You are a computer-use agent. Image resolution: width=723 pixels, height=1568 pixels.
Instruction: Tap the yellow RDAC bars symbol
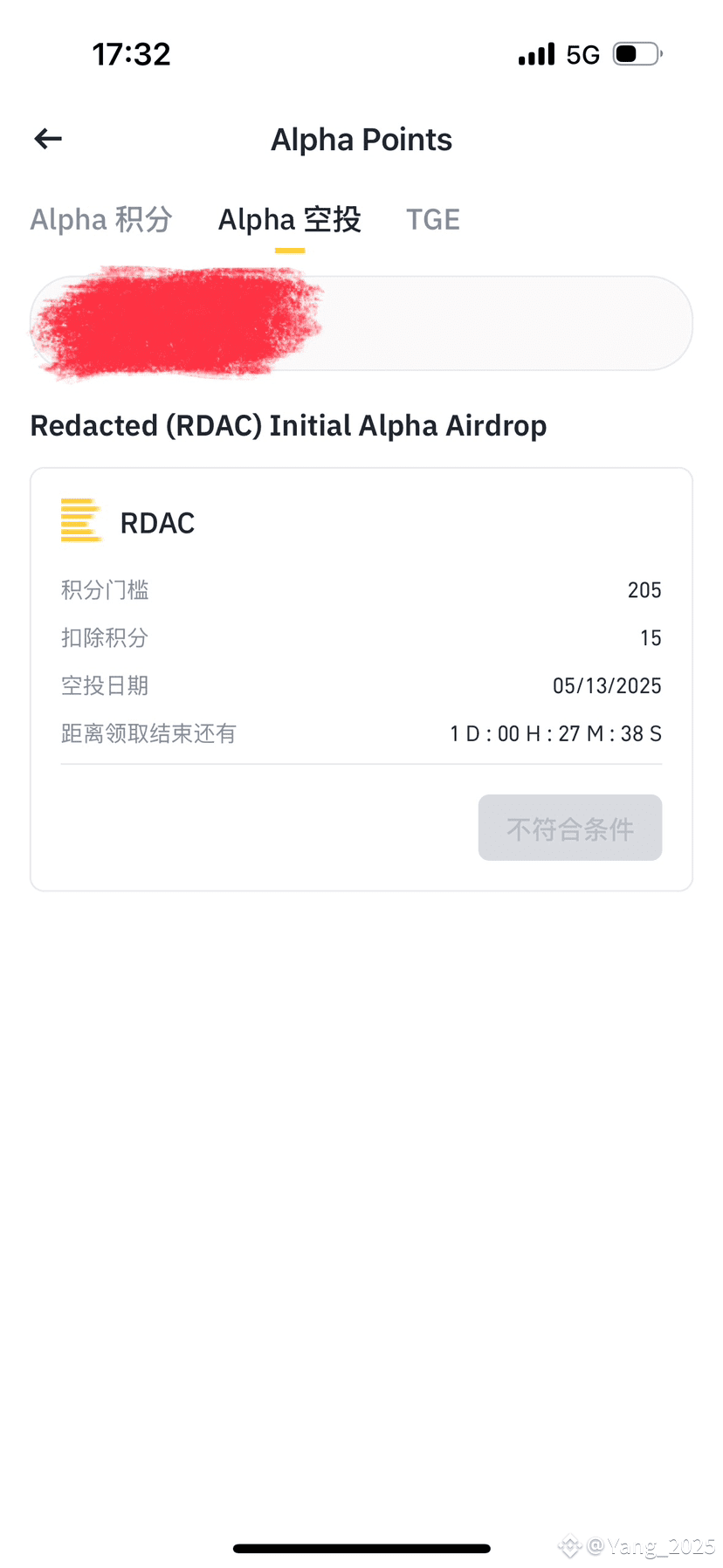pos(79,521)
